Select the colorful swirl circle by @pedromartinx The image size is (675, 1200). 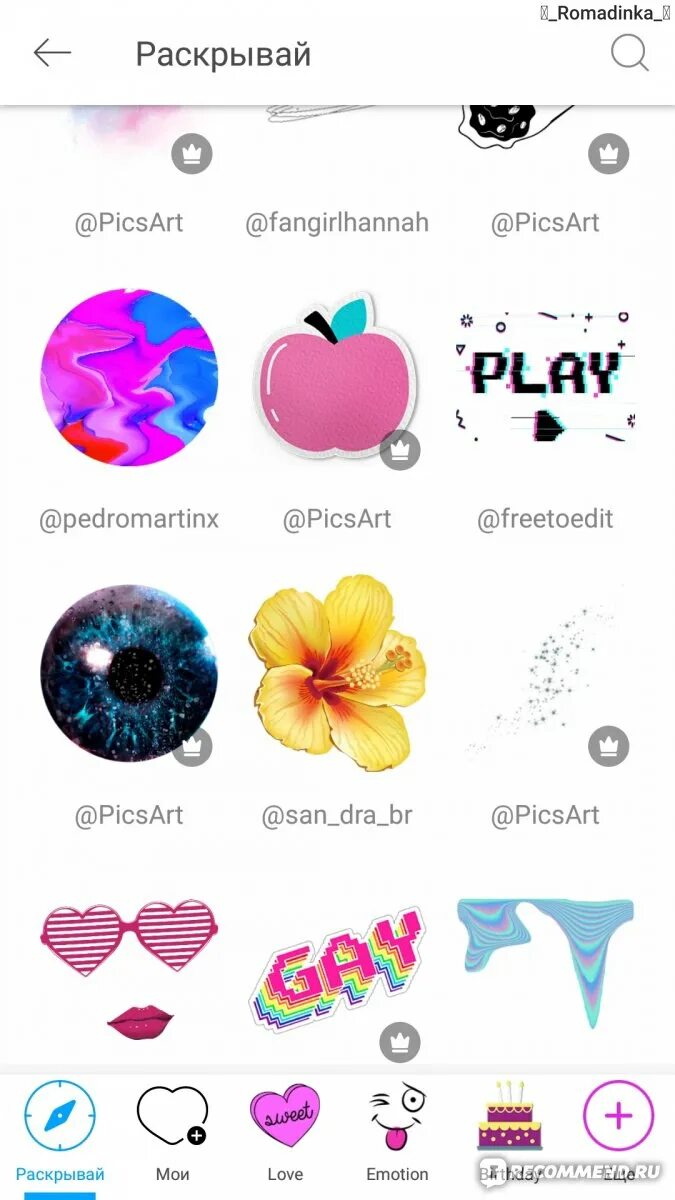click(129, 378)
